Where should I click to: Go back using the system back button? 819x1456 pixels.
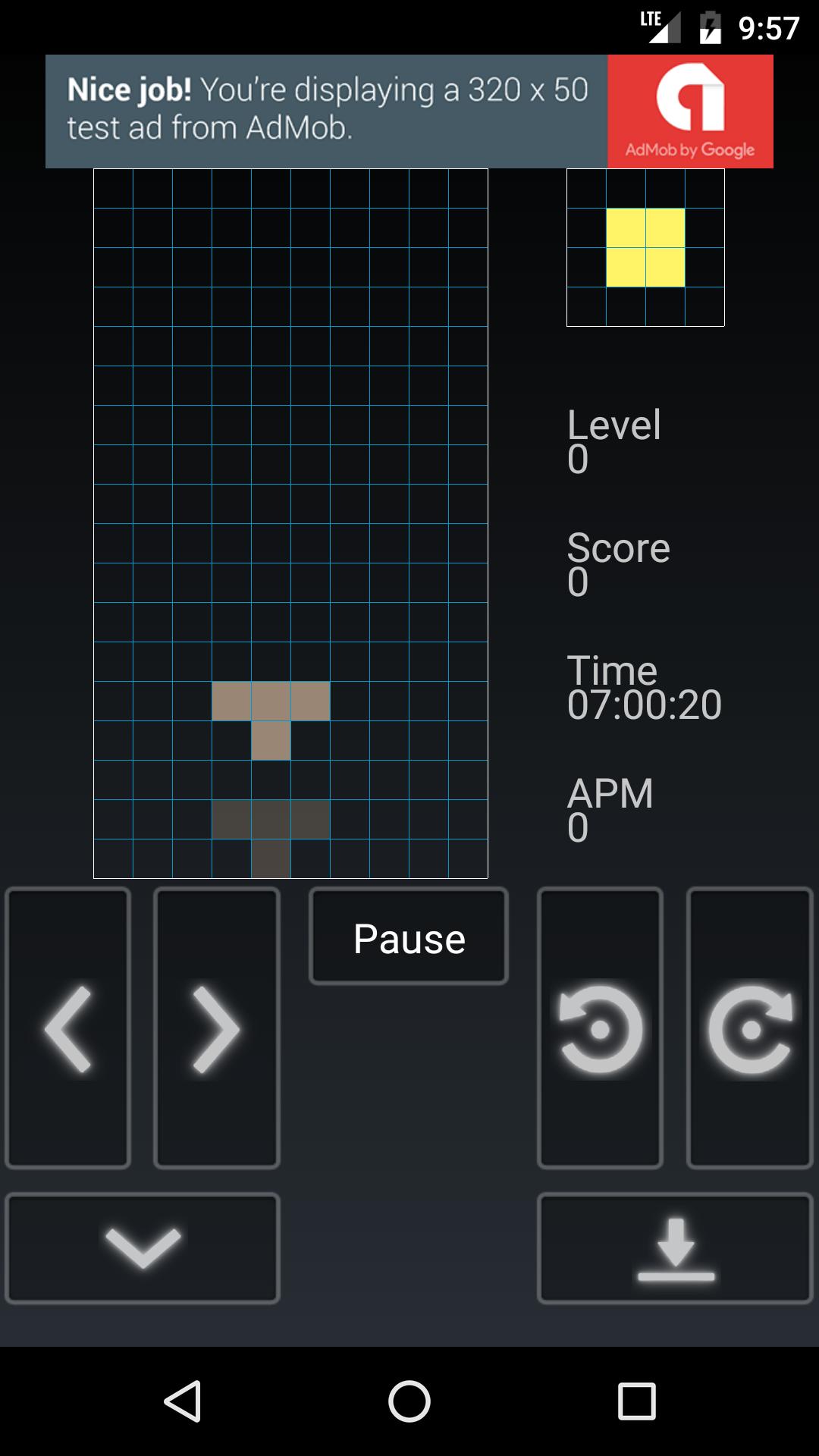[182, 1401]
